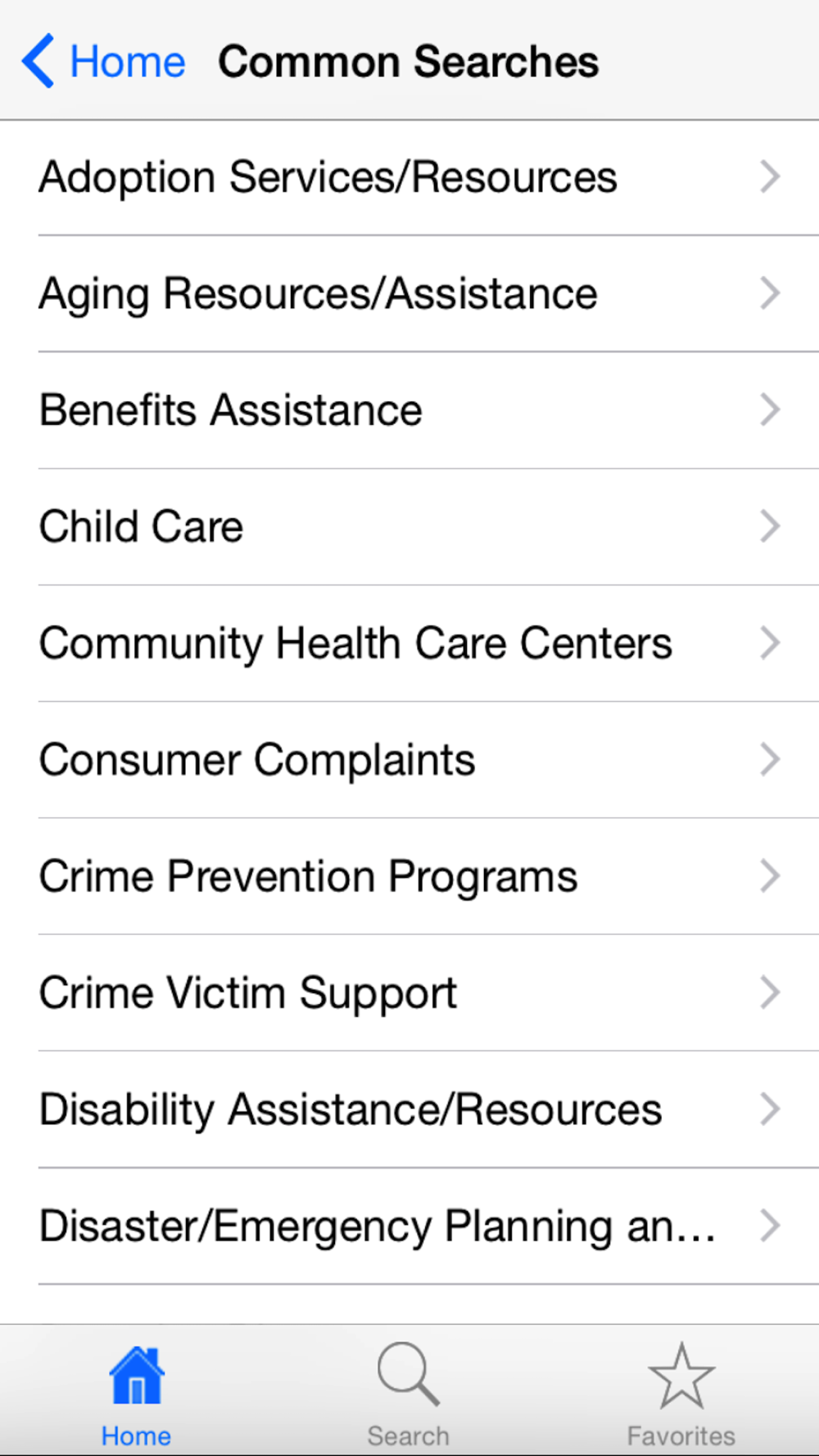Image resolution: width=819 pixels, height=1456 pixels.
Task: Go back to Home
Action: (103, 61)
